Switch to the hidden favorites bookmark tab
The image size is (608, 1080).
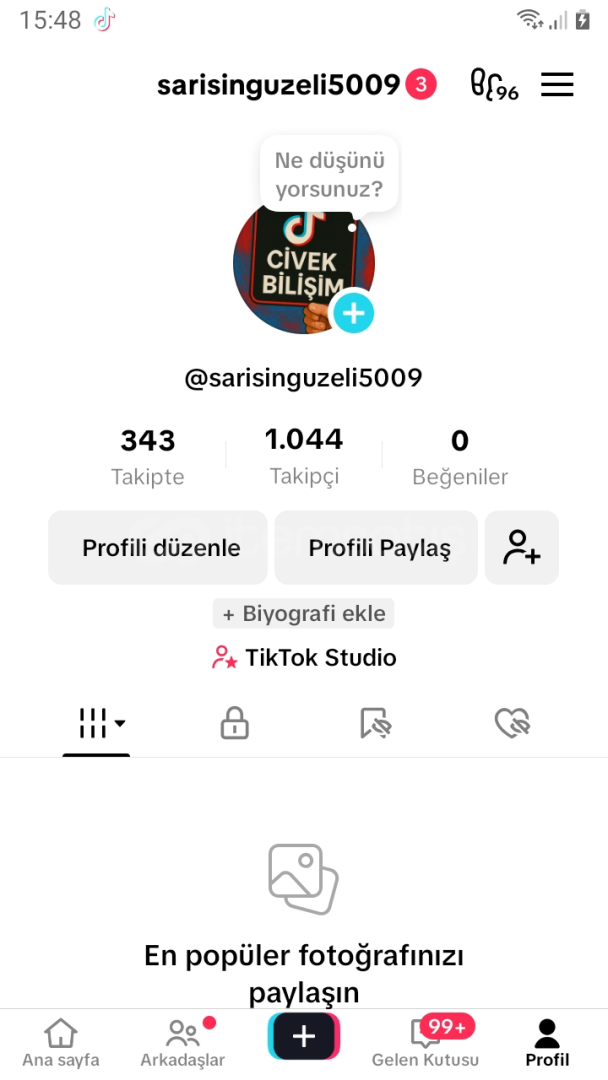(374, 723)
